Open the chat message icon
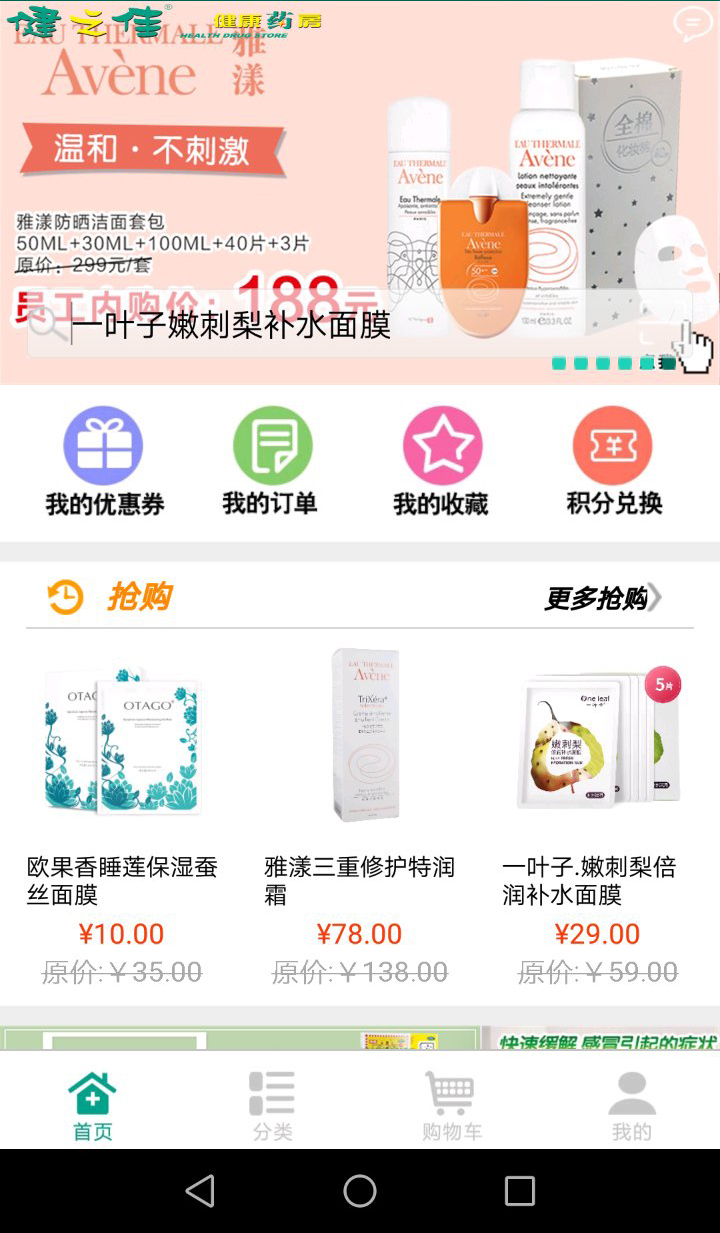This screenshot has width=720, height=1233. [692, 23]
